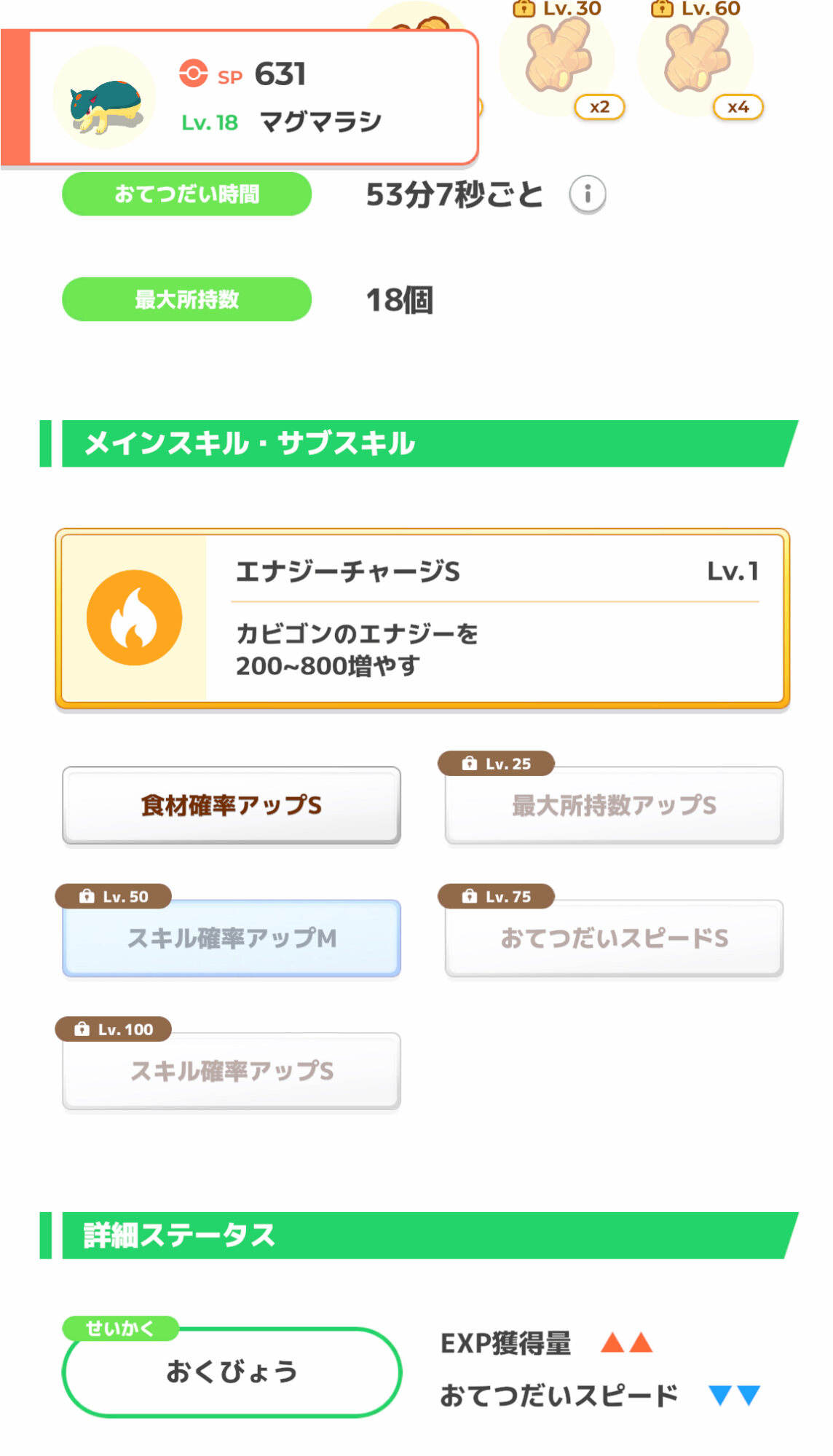Image resolution: width=833 pixels, height=1456 pixels.
Task: Tap the Lv. 50 スキル確率アップM sub skill
Action: pos(232,938)
